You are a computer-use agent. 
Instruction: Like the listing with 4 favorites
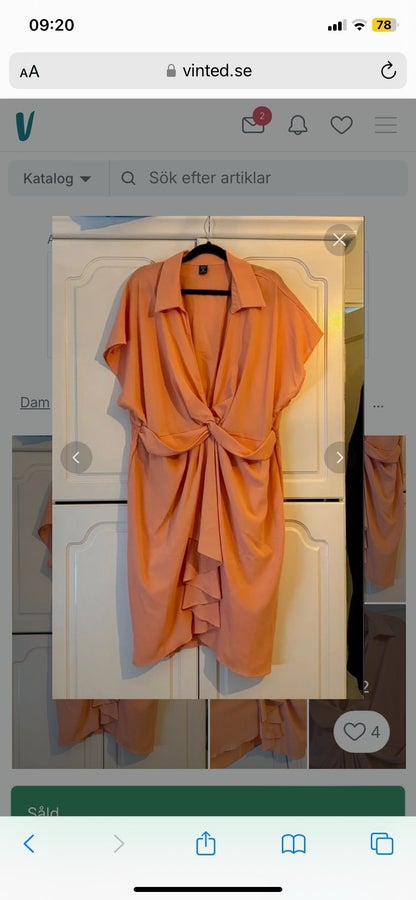(x=361, y=732)
